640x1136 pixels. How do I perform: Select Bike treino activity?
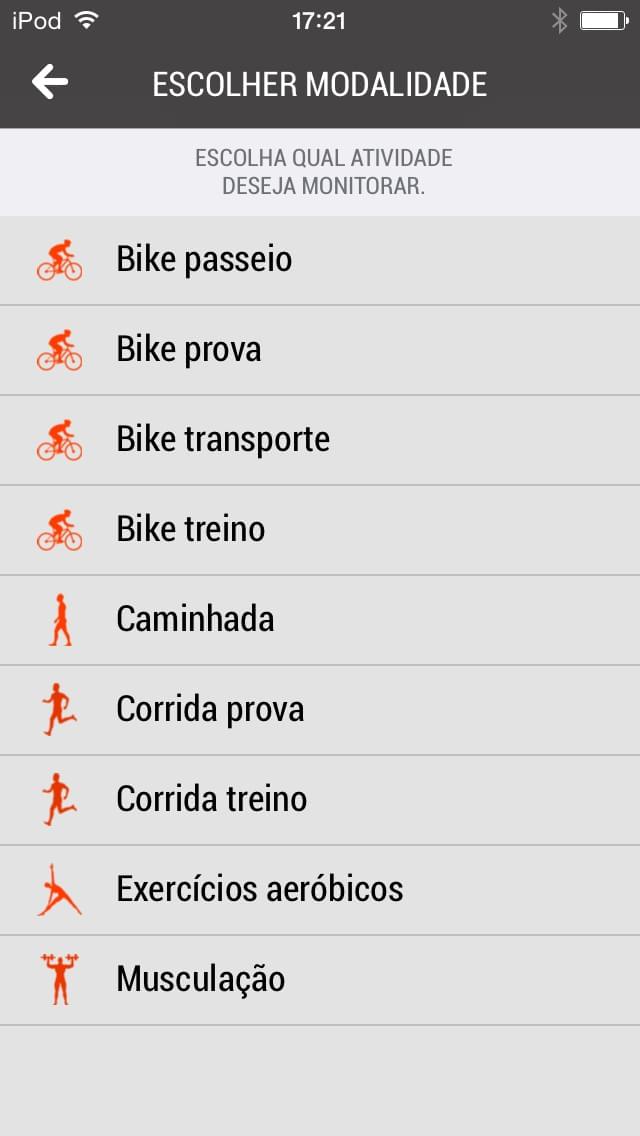320,530
